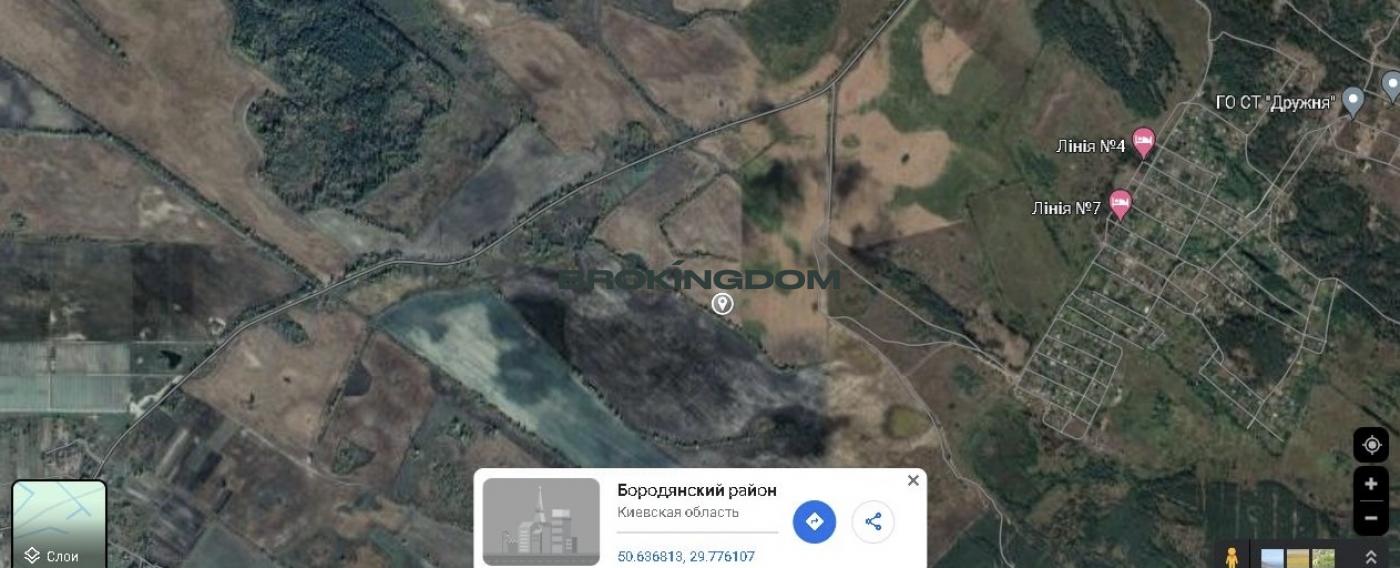
Task: Expand the bottom imagery panel
Action: pyautogui.click(x=1371, y=557)
